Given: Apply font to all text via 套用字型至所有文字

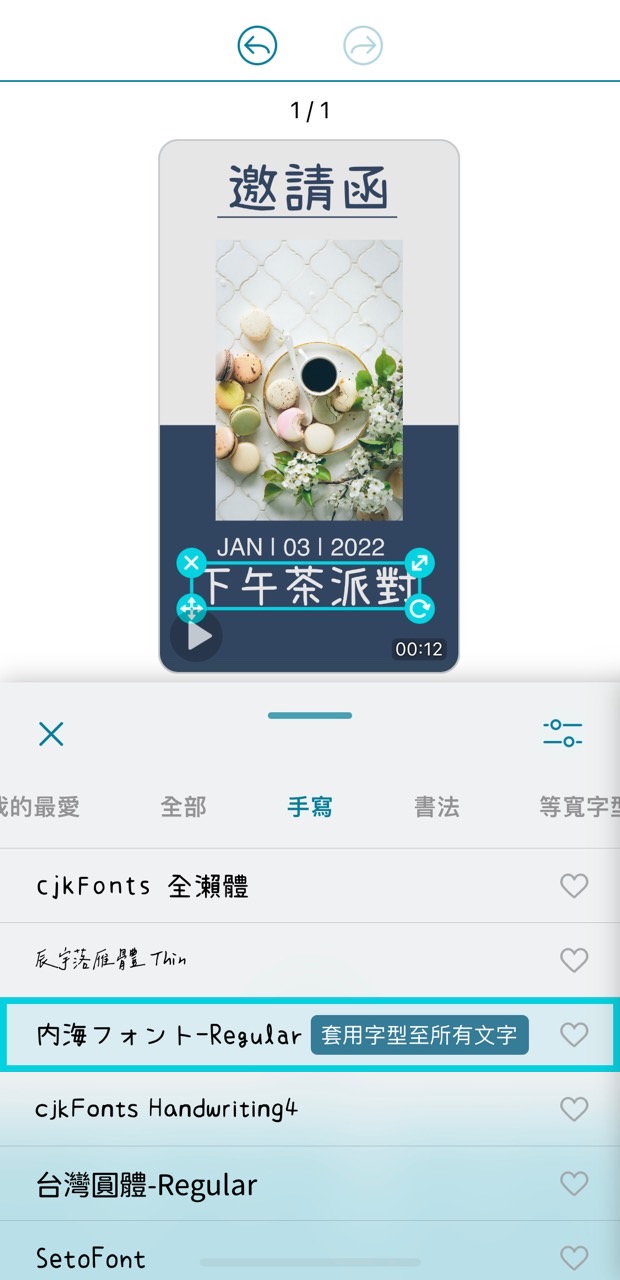Looking at the screenshot, I should tap(419, 1035).
